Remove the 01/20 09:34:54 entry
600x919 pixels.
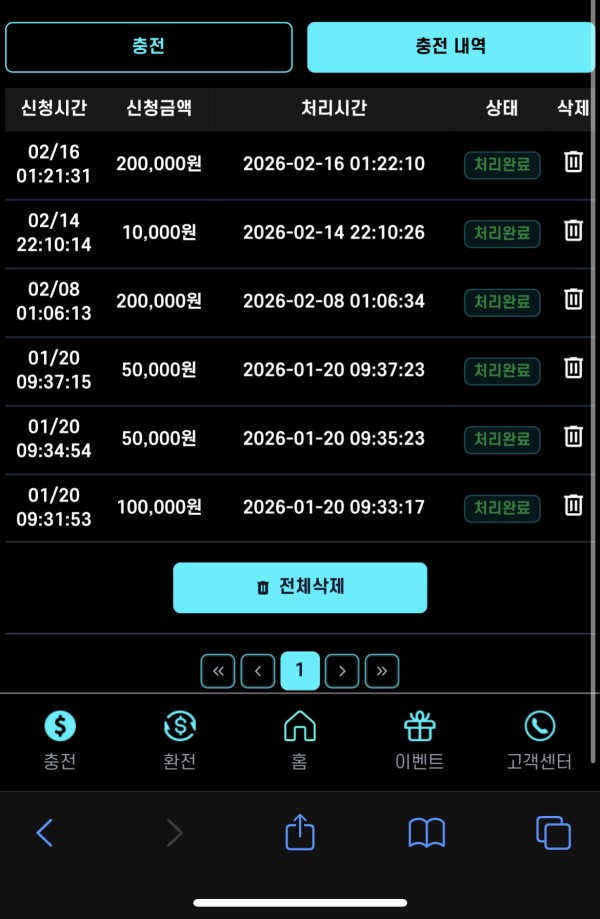pyautogui.click(x=573, y=437)
